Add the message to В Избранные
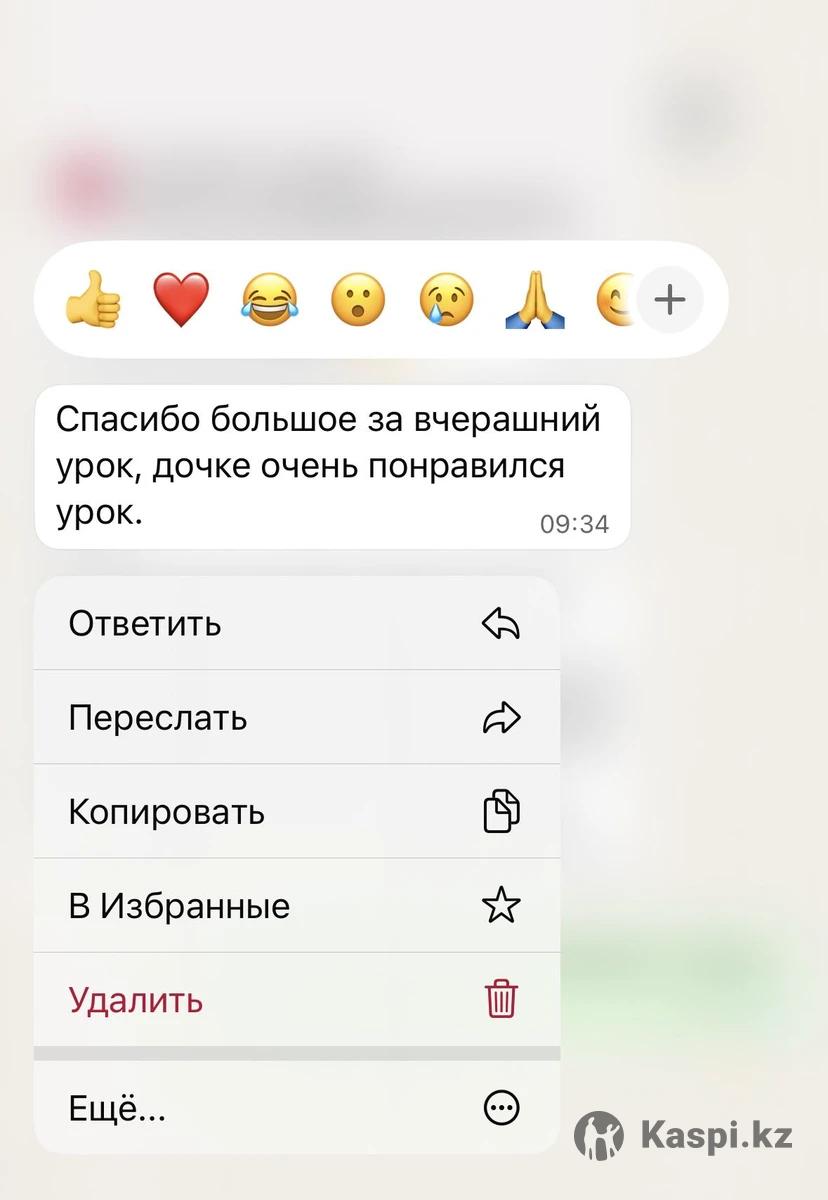 click(296, 906)
